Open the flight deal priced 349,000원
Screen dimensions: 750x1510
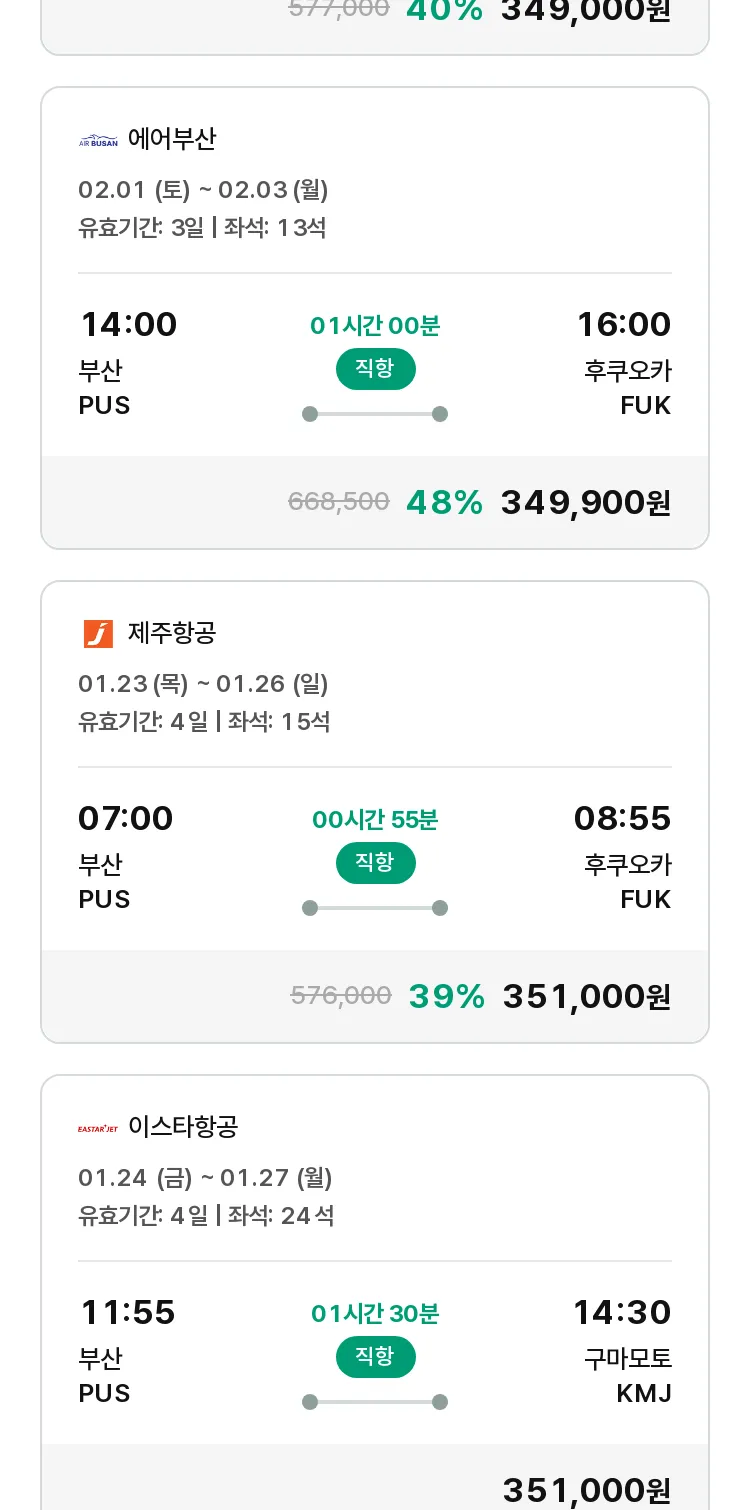(x=375, y=26)
